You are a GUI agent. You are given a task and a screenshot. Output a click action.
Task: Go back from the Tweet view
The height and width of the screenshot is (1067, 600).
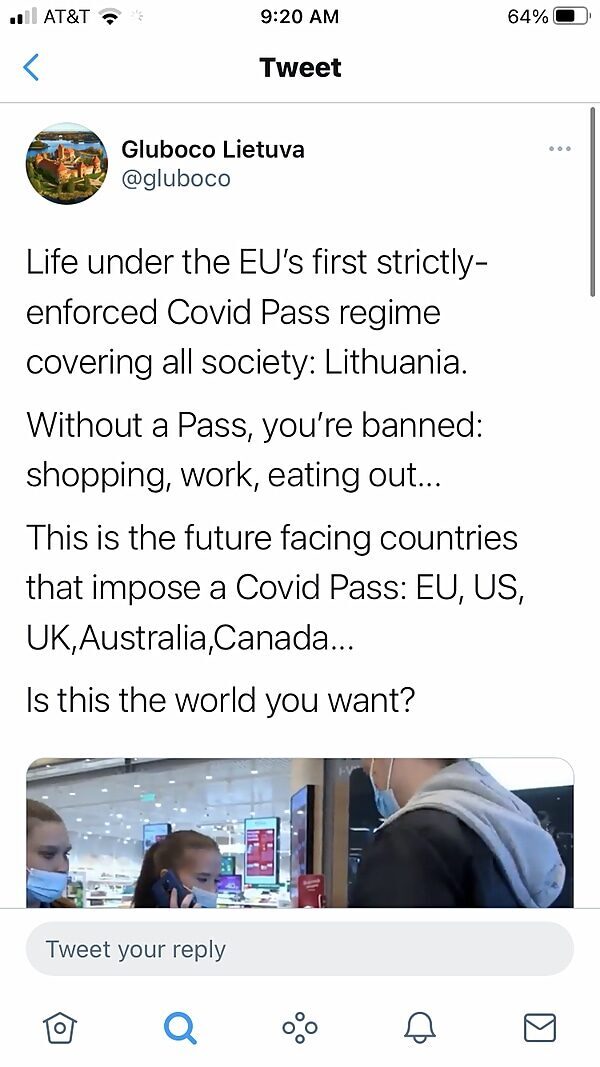tap(31, 67)
